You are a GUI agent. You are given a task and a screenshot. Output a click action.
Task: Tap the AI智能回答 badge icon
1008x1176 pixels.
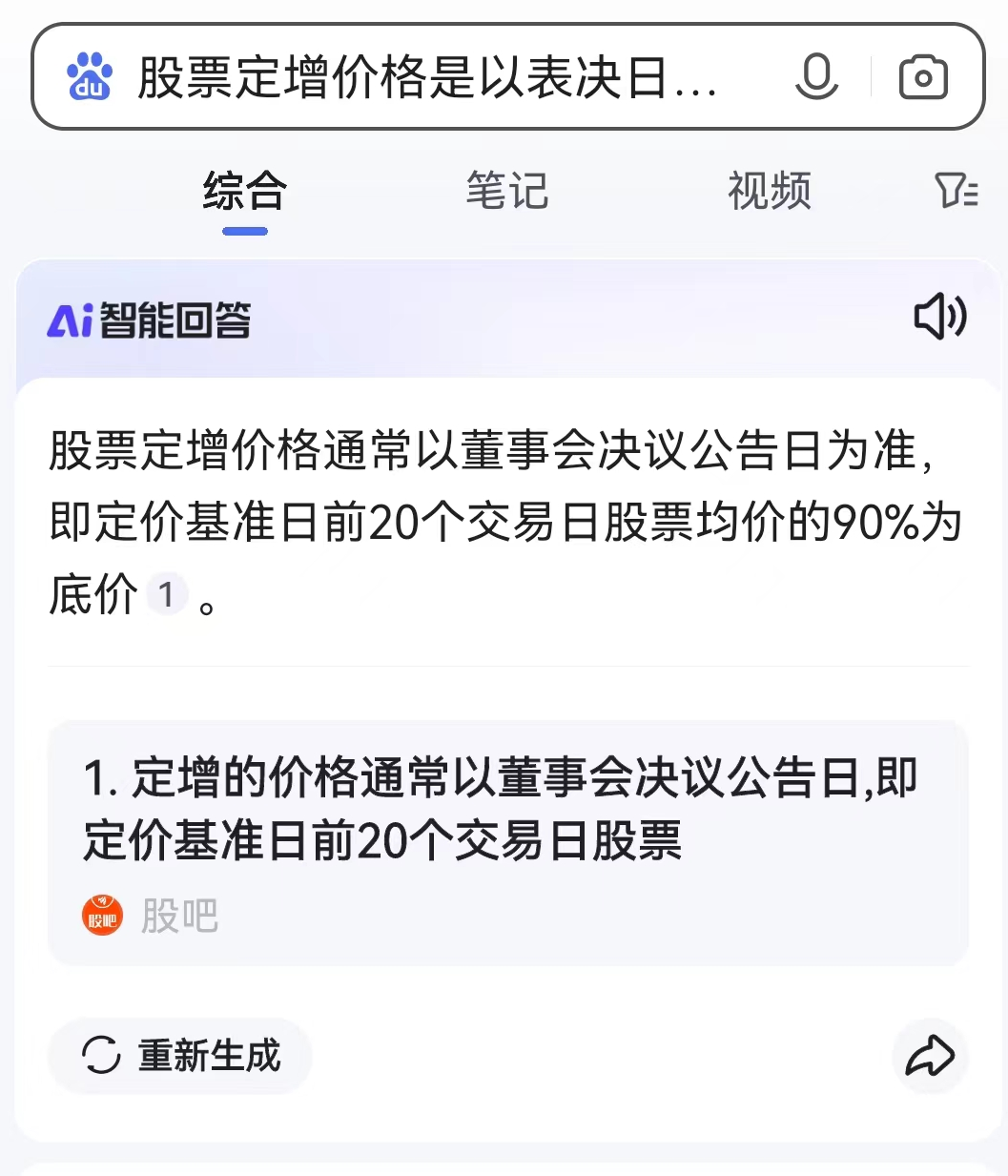tap(72, 321)
